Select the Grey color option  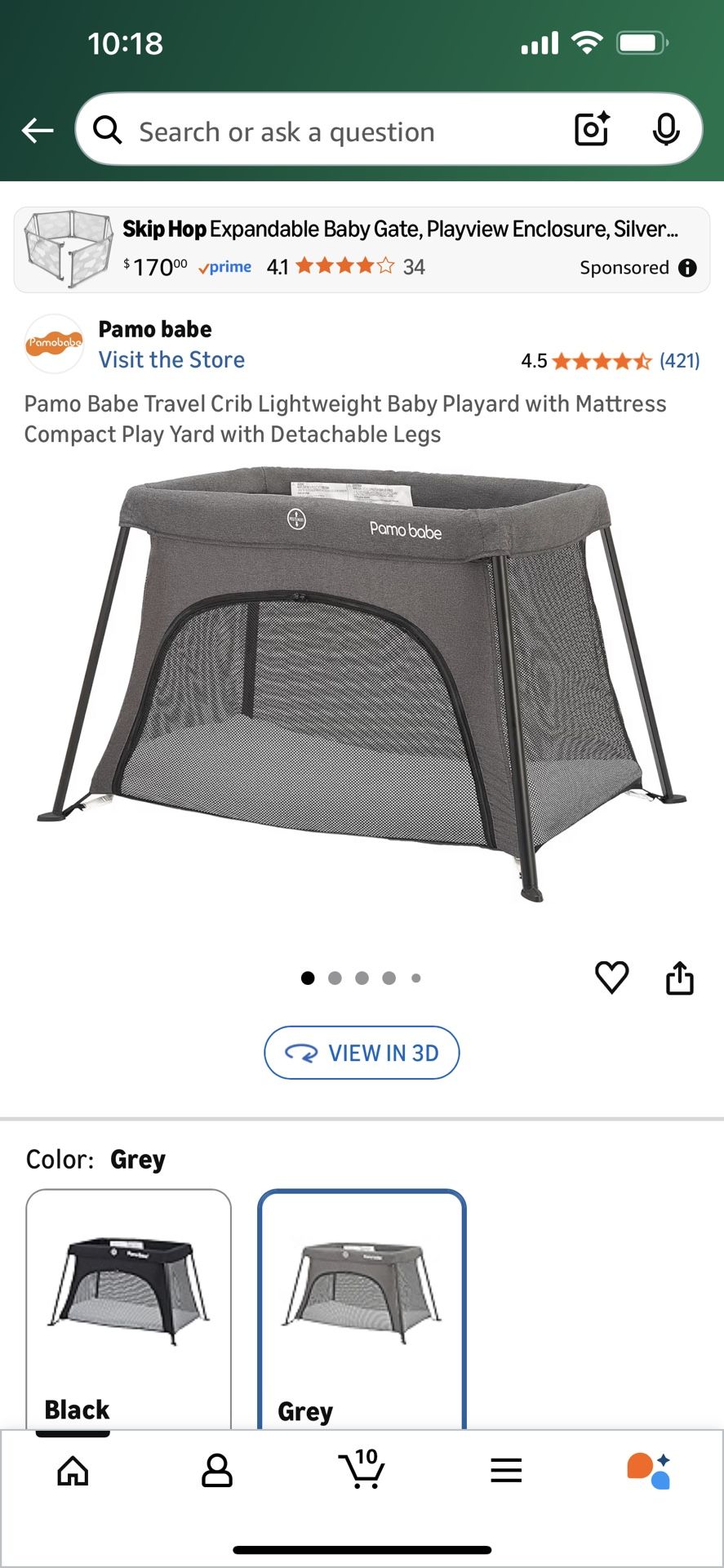click(362, 1307)
